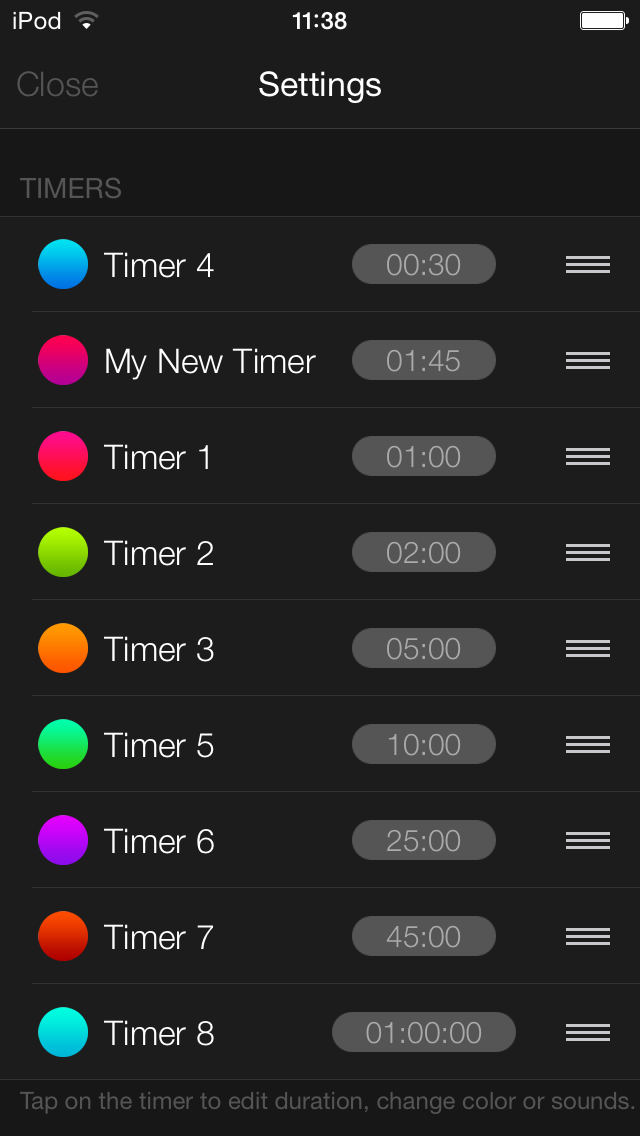640x1136 pixels.
Task: Tap the green color circle of Timer 2
Action: [63, 553]
